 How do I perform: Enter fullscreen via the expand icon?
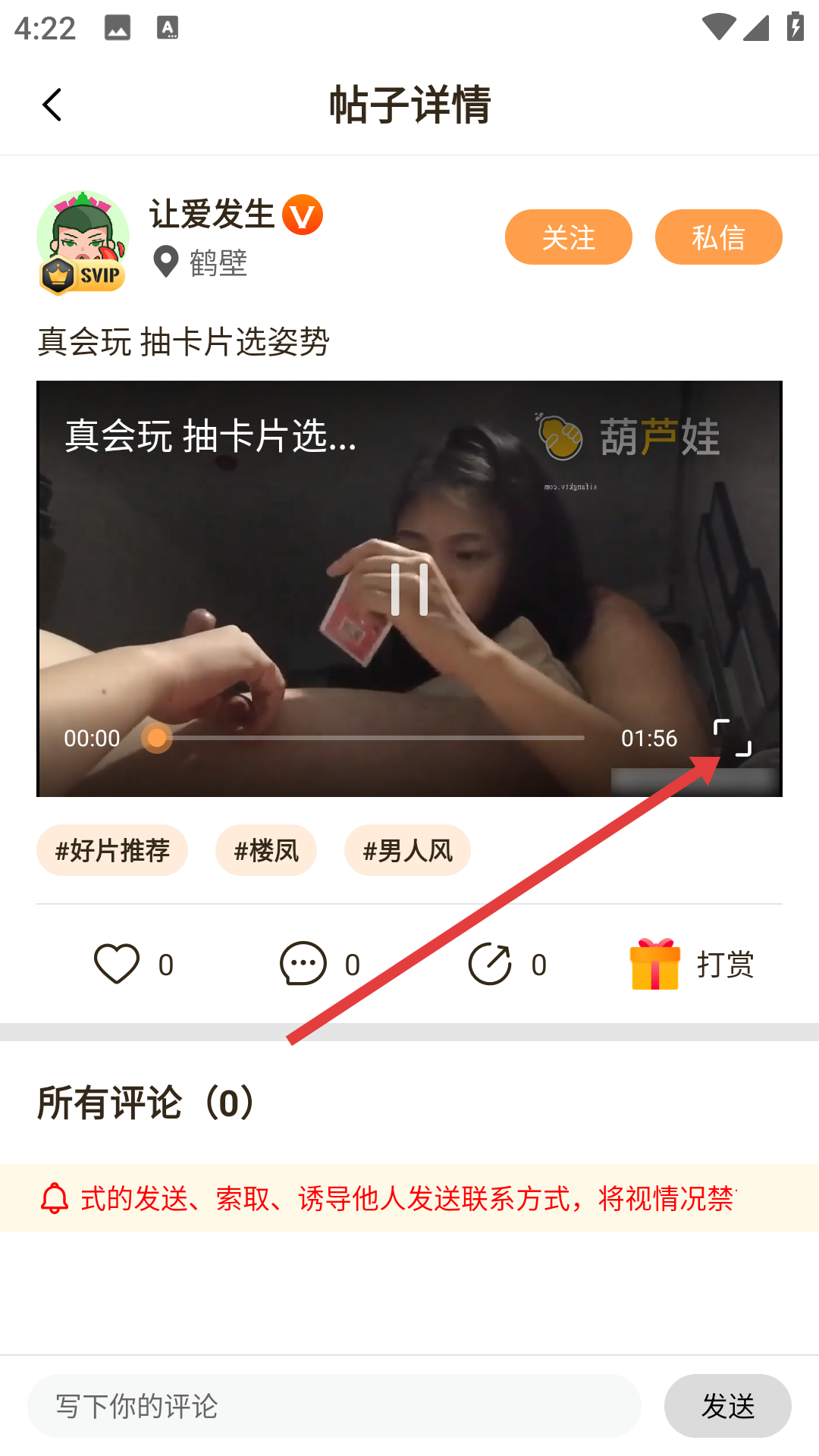pos(732,739)
